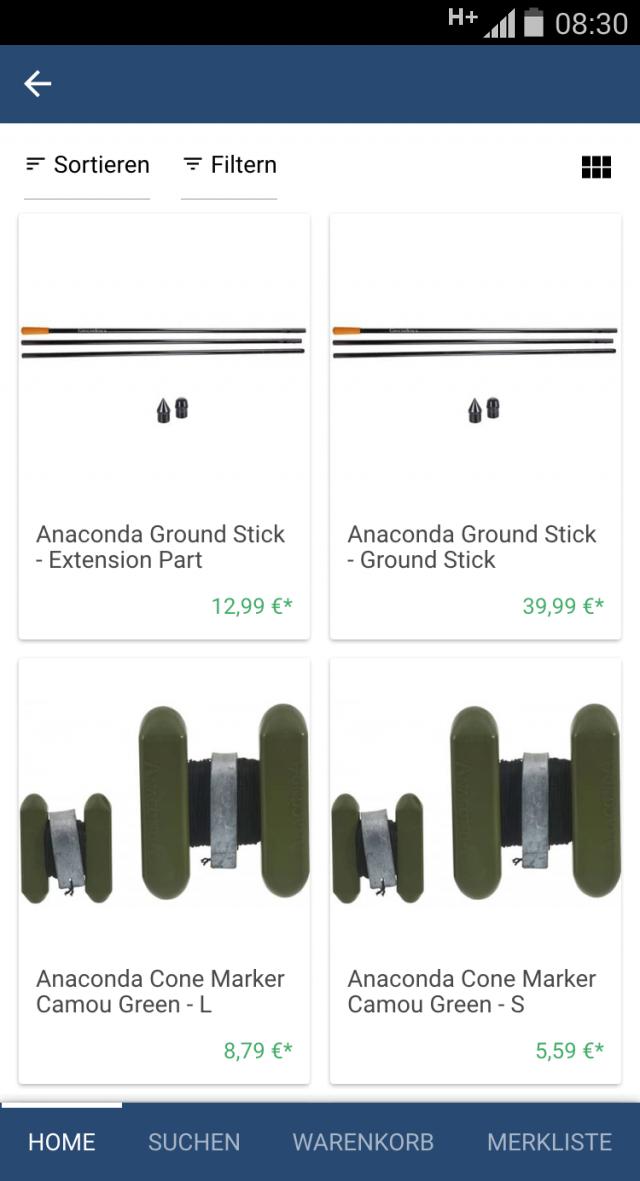Viewport: 640px width, 1181px height.
Task: Open Anaconda Ground Stick - Extension Part
Action: click(x=164, y=427)
